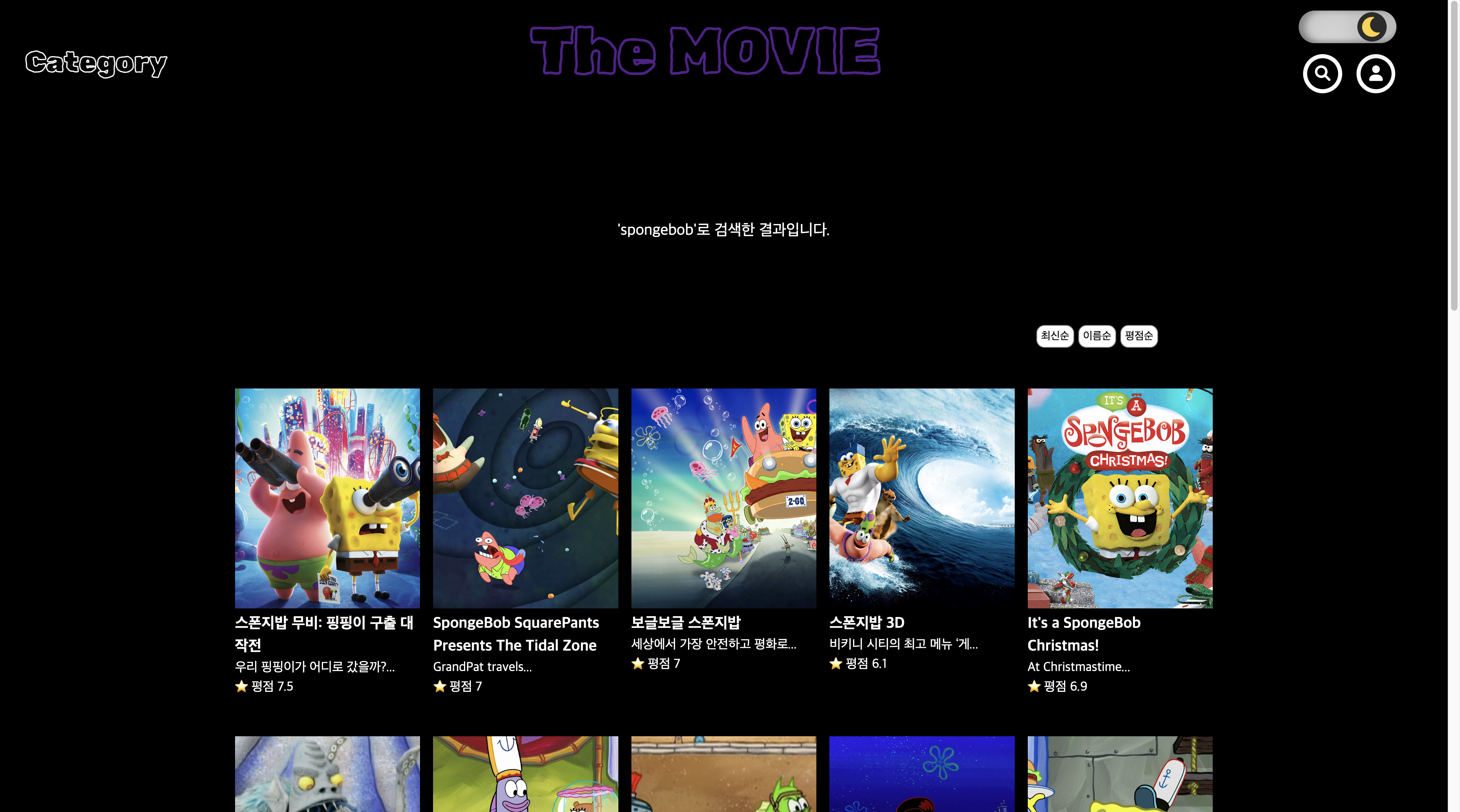This screenshot has width=1460, height=812.
Task: Sort results by 평점순
Action: (x=1138, y=336)
